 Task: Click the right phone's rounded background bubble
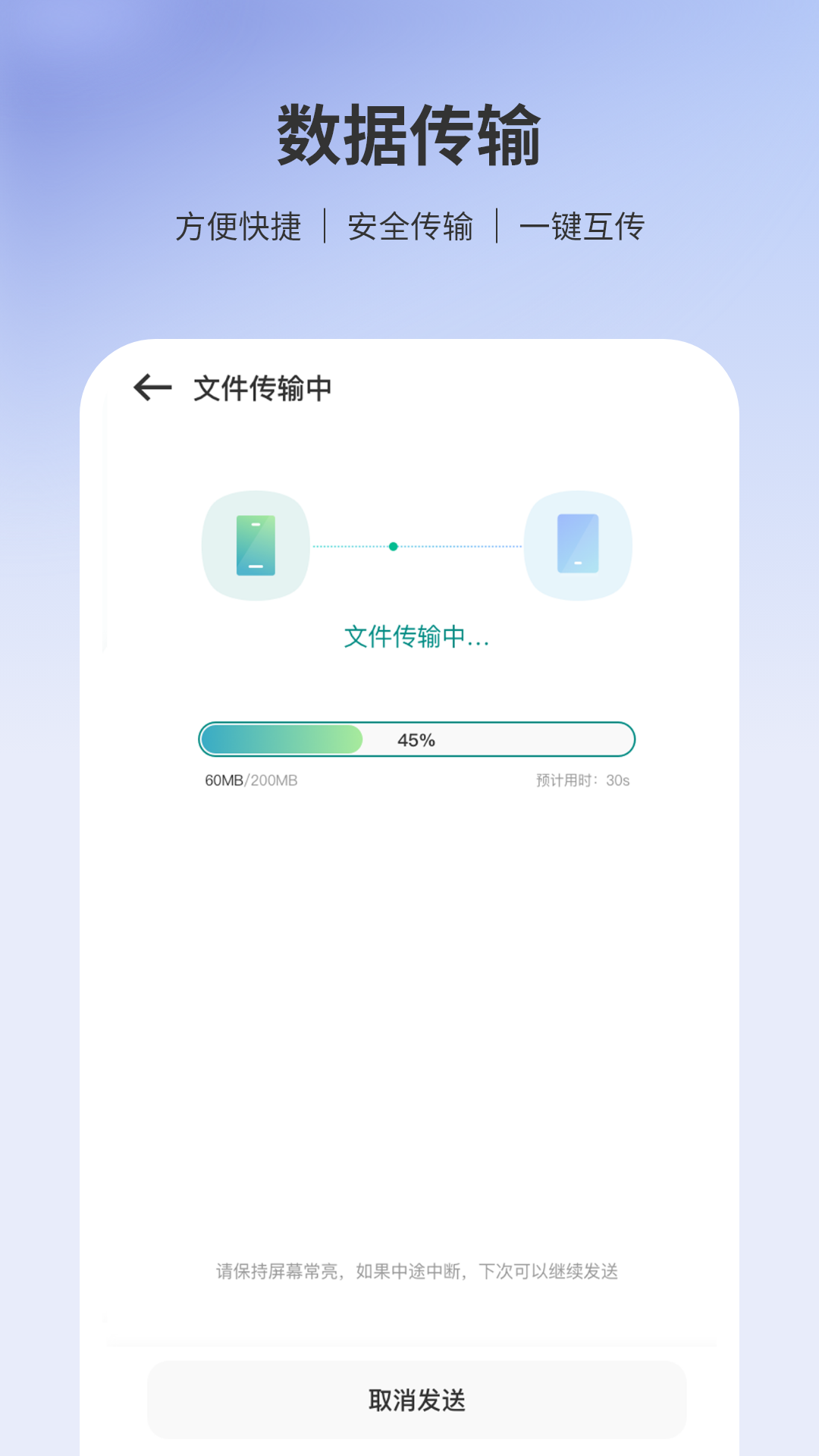(x=578, y=544)
